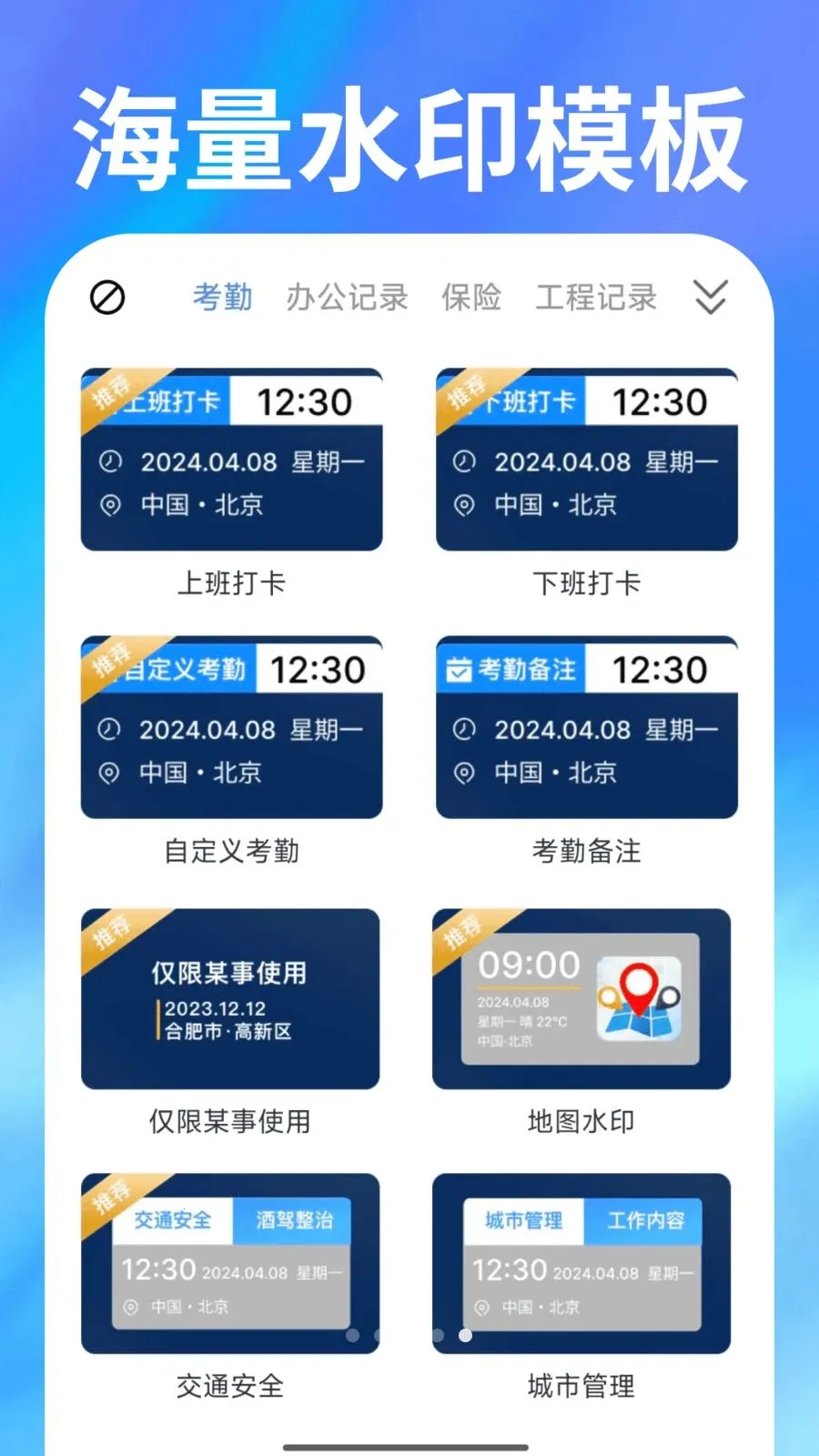Select the no-watermark prohibit icon
Screen dimensions: 819x1456
[106, 298]
